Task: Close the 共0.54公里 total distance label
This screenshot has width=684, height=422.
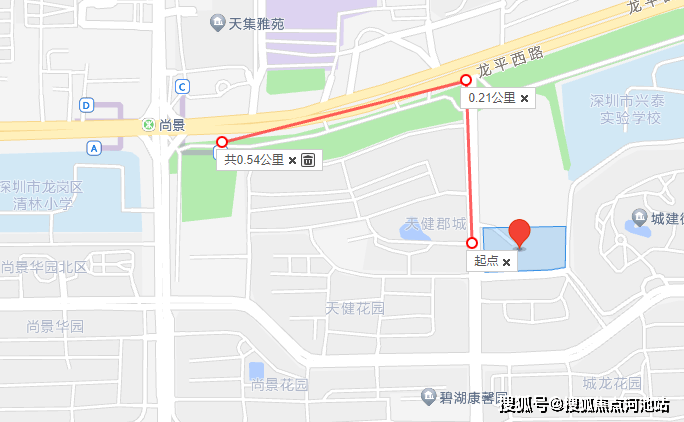Action: click(x=293, y=160)
